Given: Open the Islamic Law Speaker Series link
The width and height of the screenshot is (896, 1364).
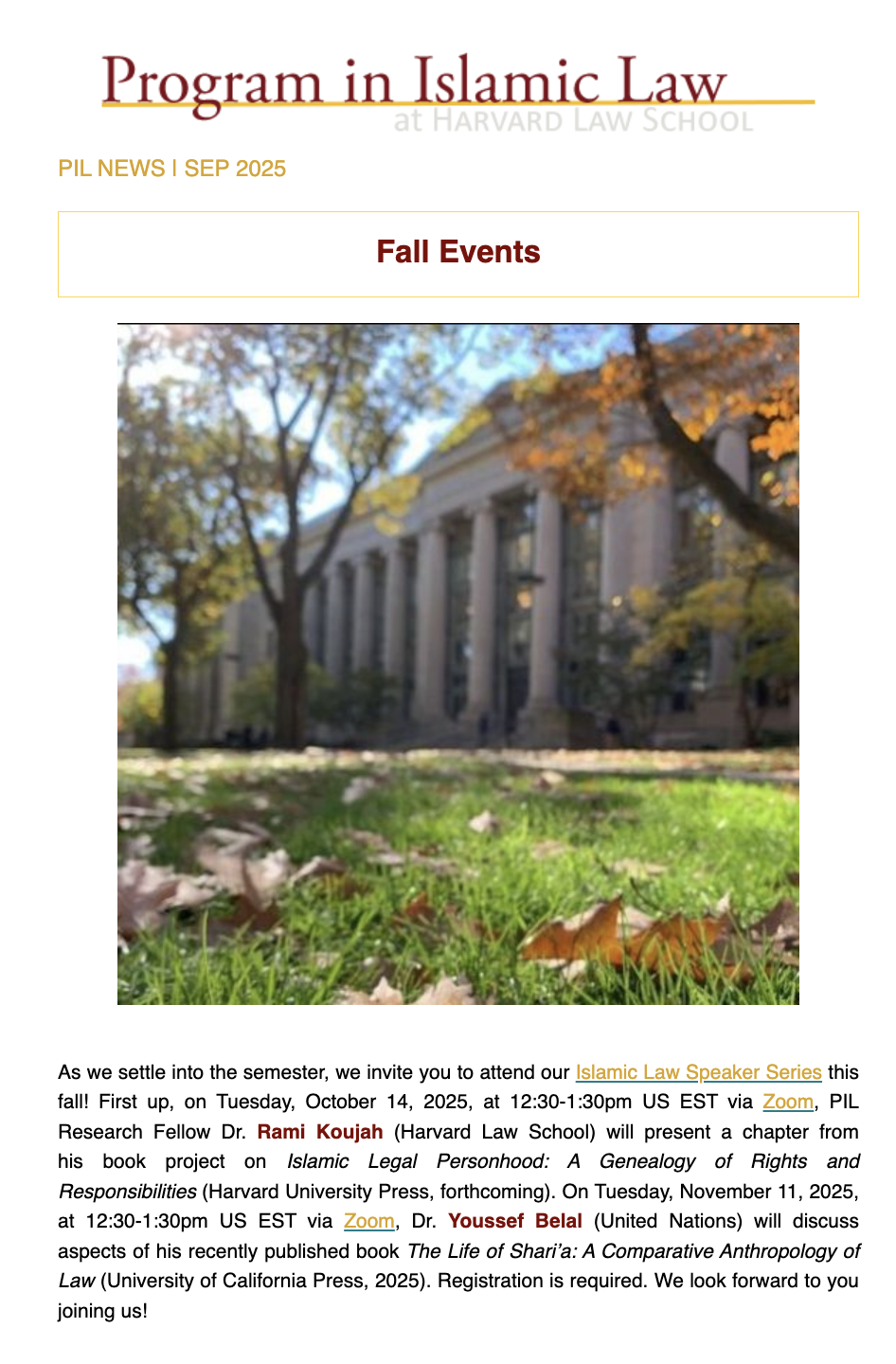Looking at the screenshot, I should coord(698,1072).
